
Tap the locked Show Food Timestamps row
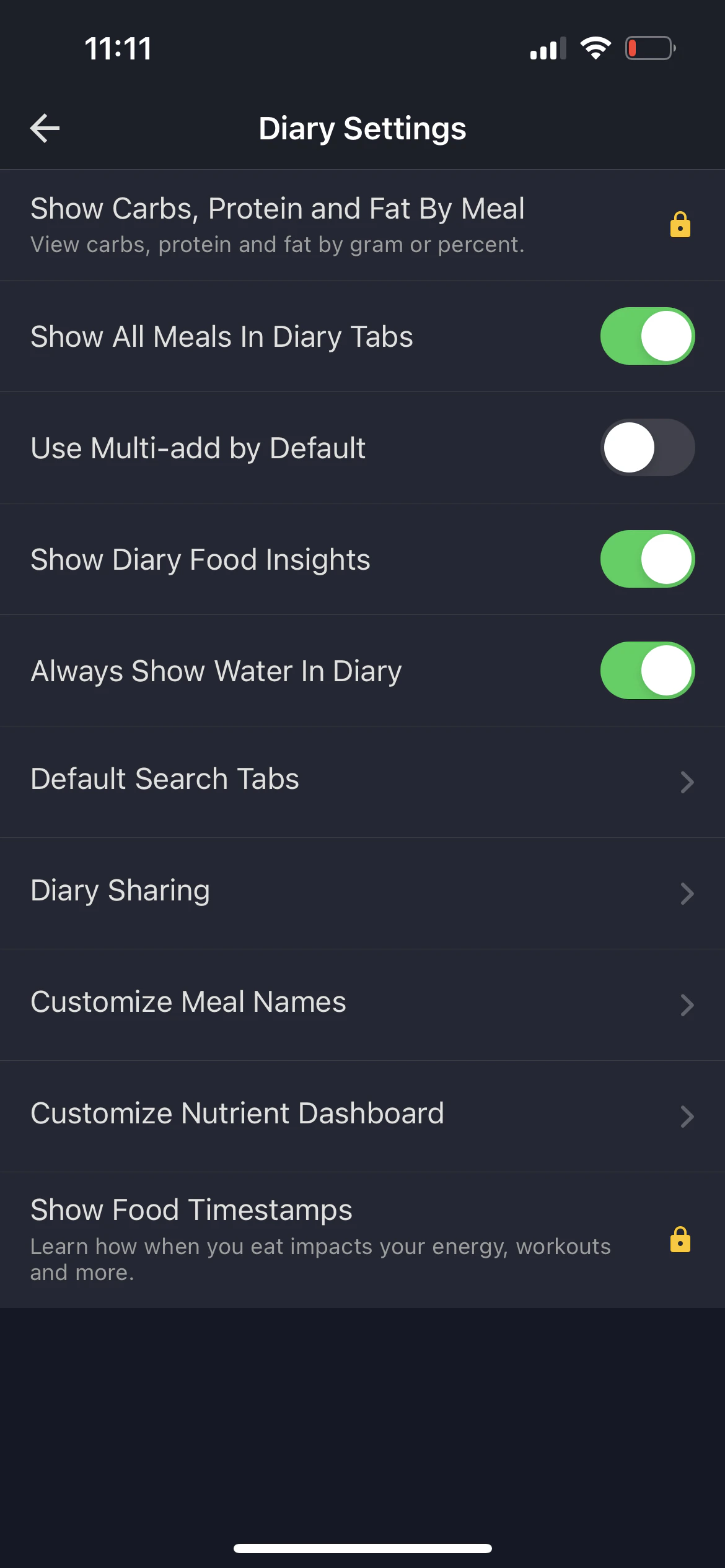(x=362, y=1239)
